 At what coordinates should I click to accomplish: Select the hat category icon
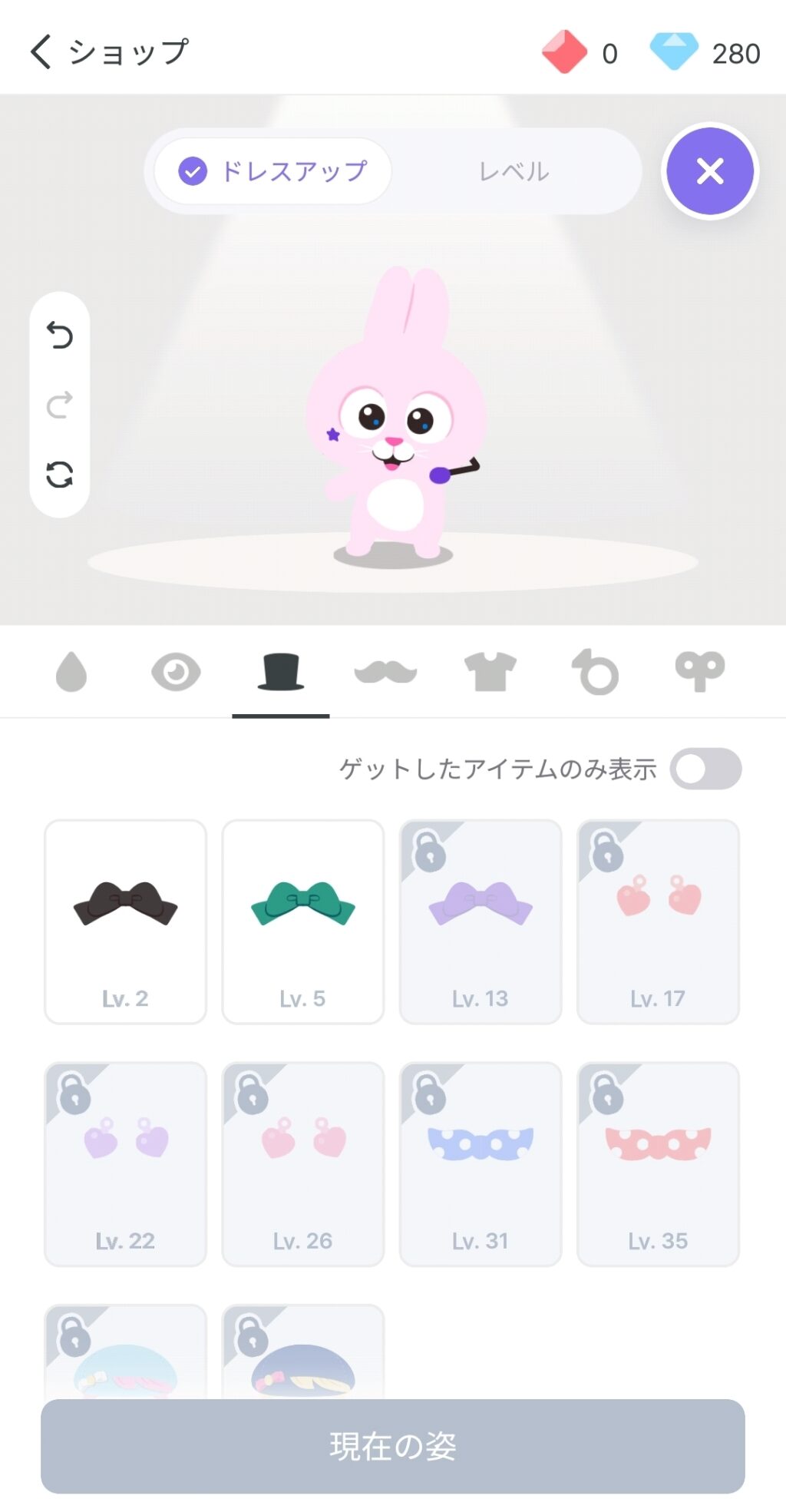[282, 671]
